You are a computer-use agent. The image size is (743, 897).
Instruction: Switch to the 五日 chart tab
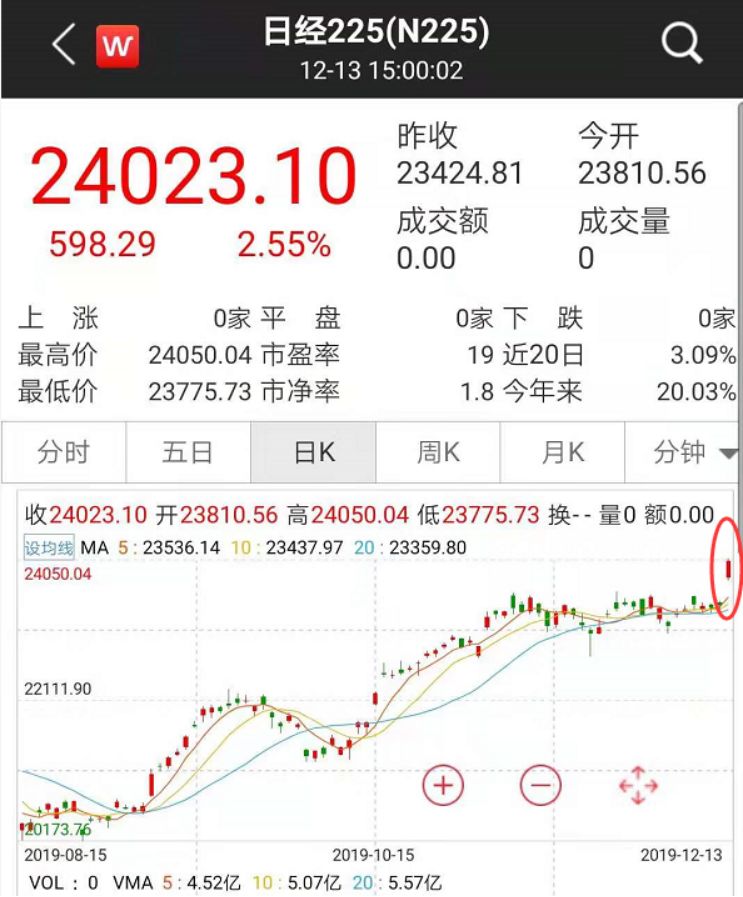click(187, 453)
